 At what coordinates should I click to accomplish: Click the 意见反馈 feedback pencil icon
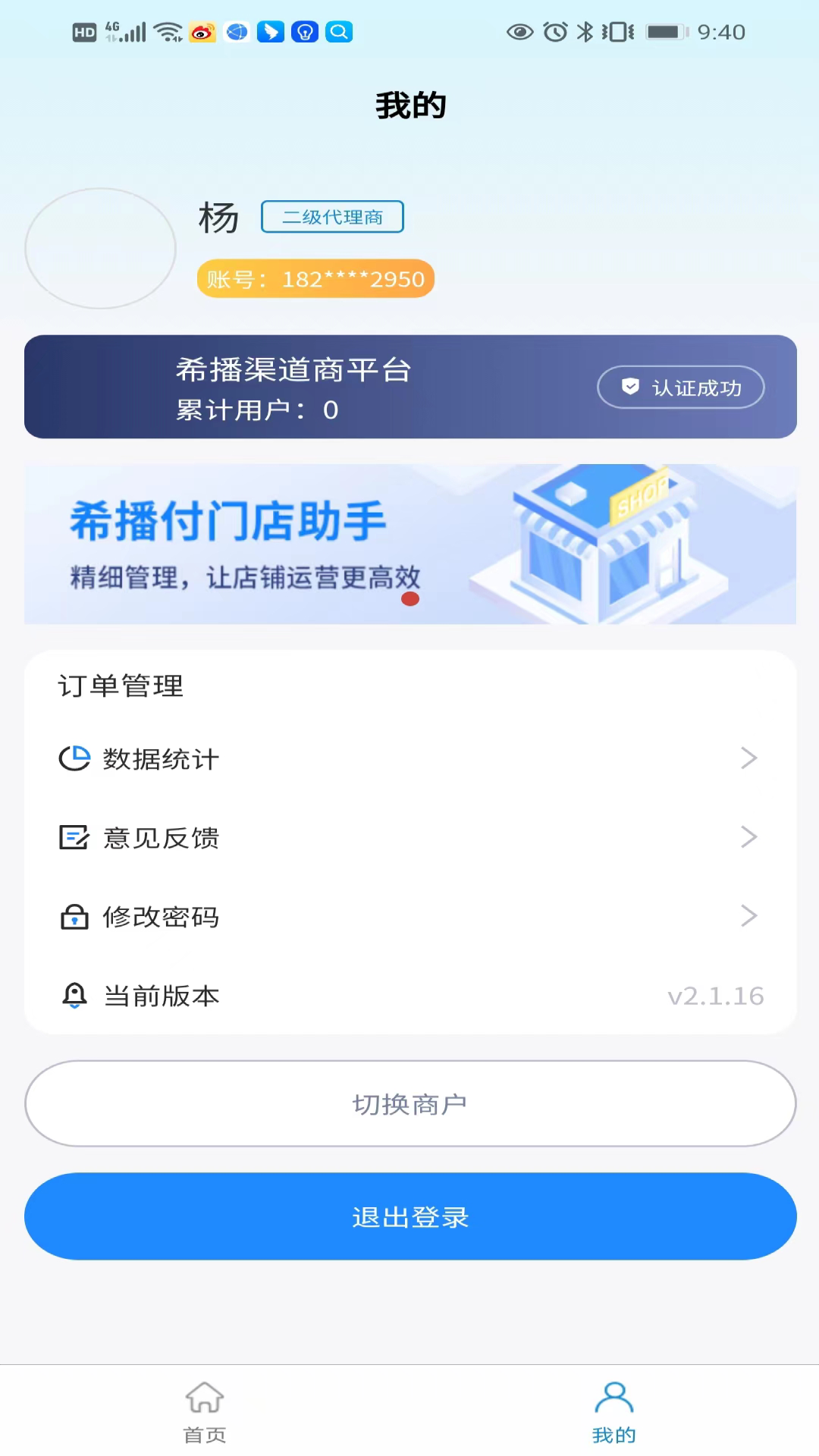[x=74, y=837]
